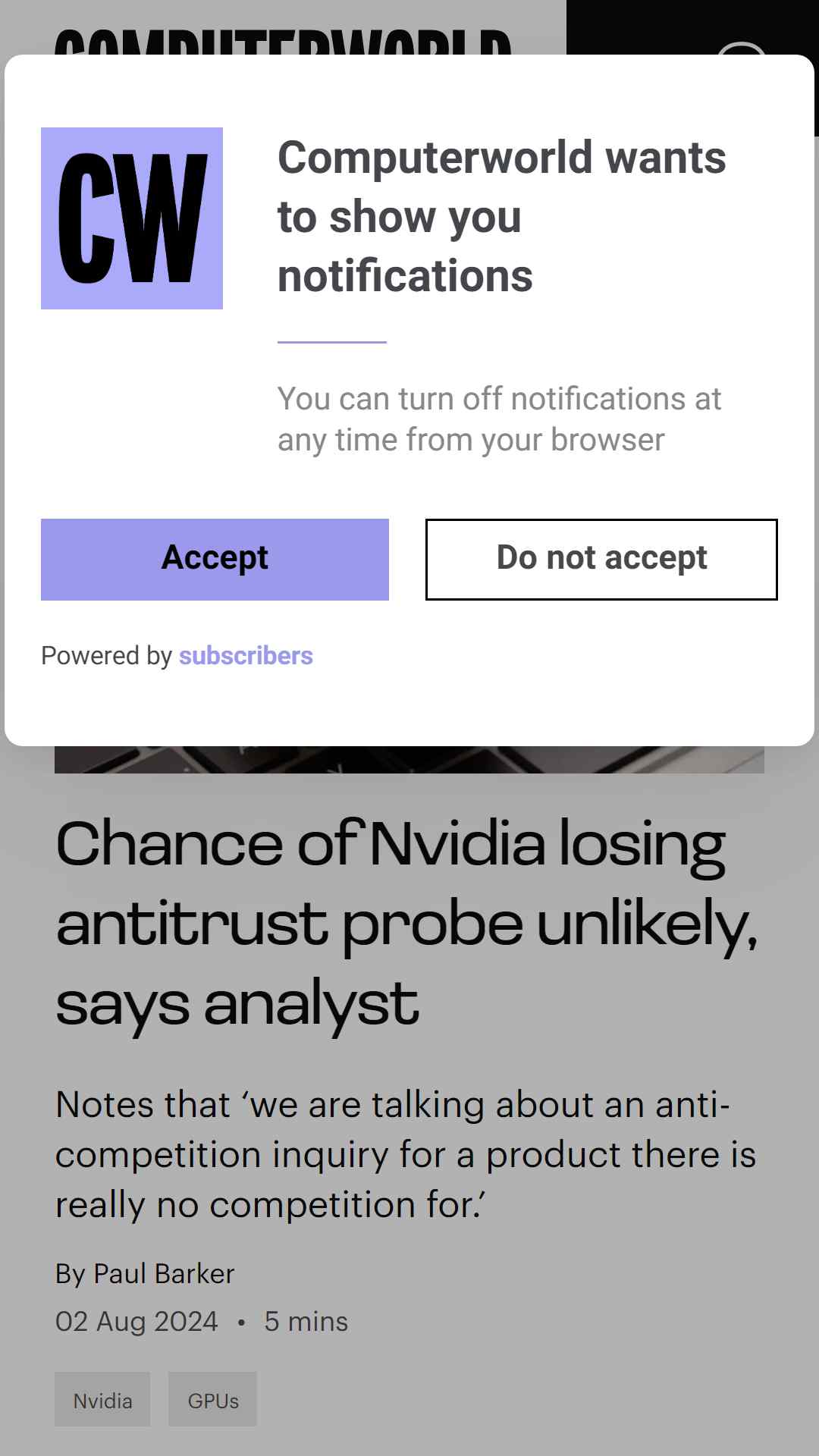Open the subscribers link
The height and width of the screenshot is (1456, 819).
click(246, 656)
